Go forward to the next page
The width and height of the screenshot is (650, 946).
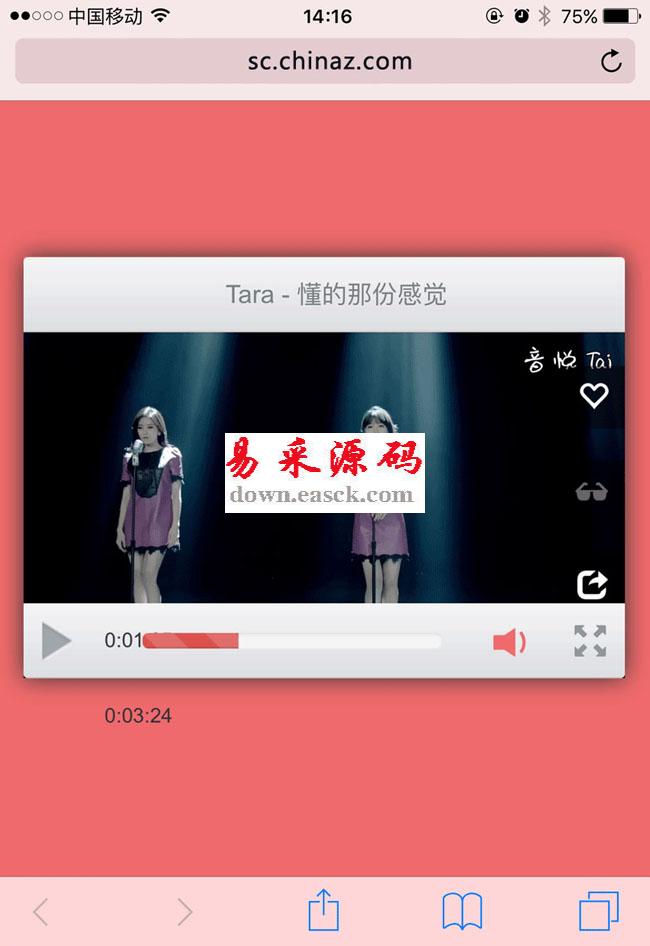(184, 911)
